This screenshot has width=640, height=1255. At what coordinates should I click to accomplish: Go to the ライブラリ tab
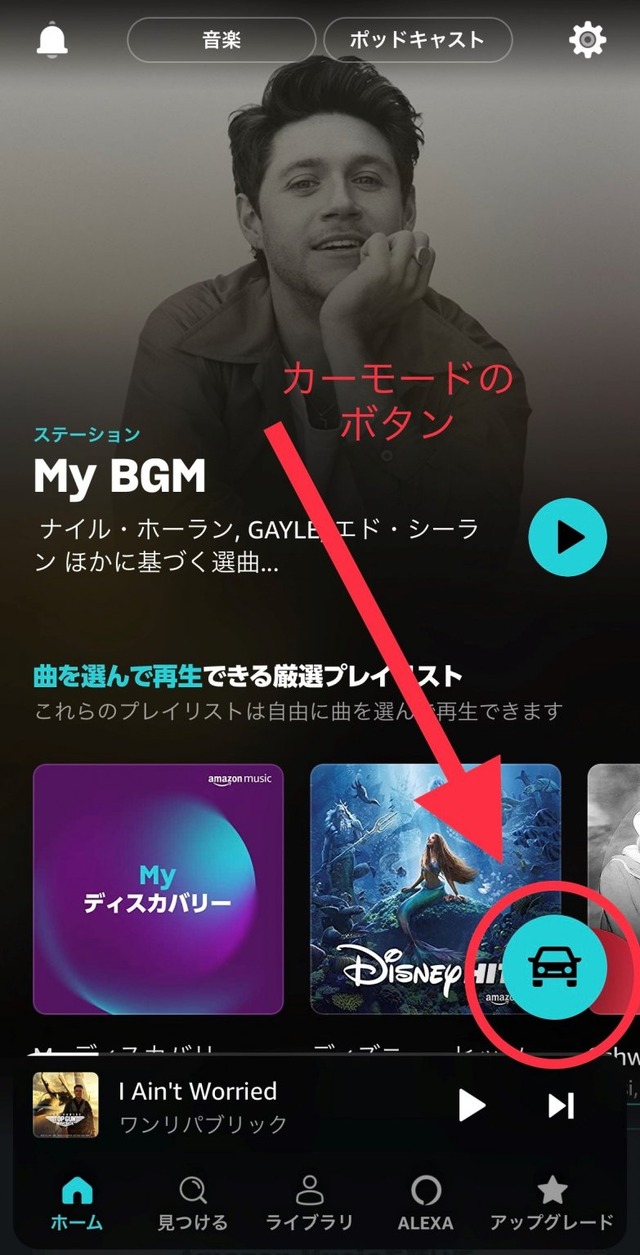click(309, 1203)
